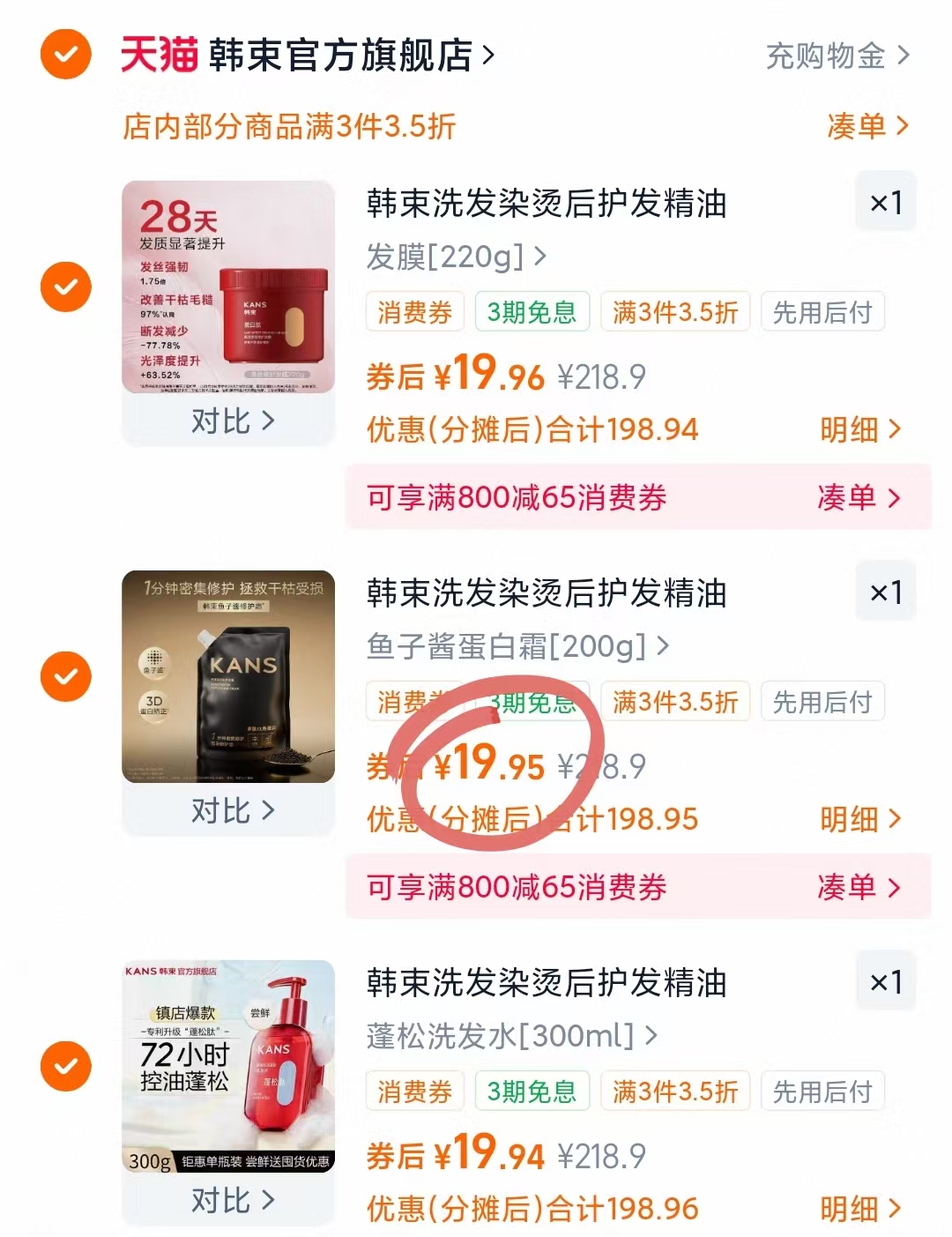952x1237 pixels.
Task: Click the Tmall 天猫 logo
Action: coord(159,53)
